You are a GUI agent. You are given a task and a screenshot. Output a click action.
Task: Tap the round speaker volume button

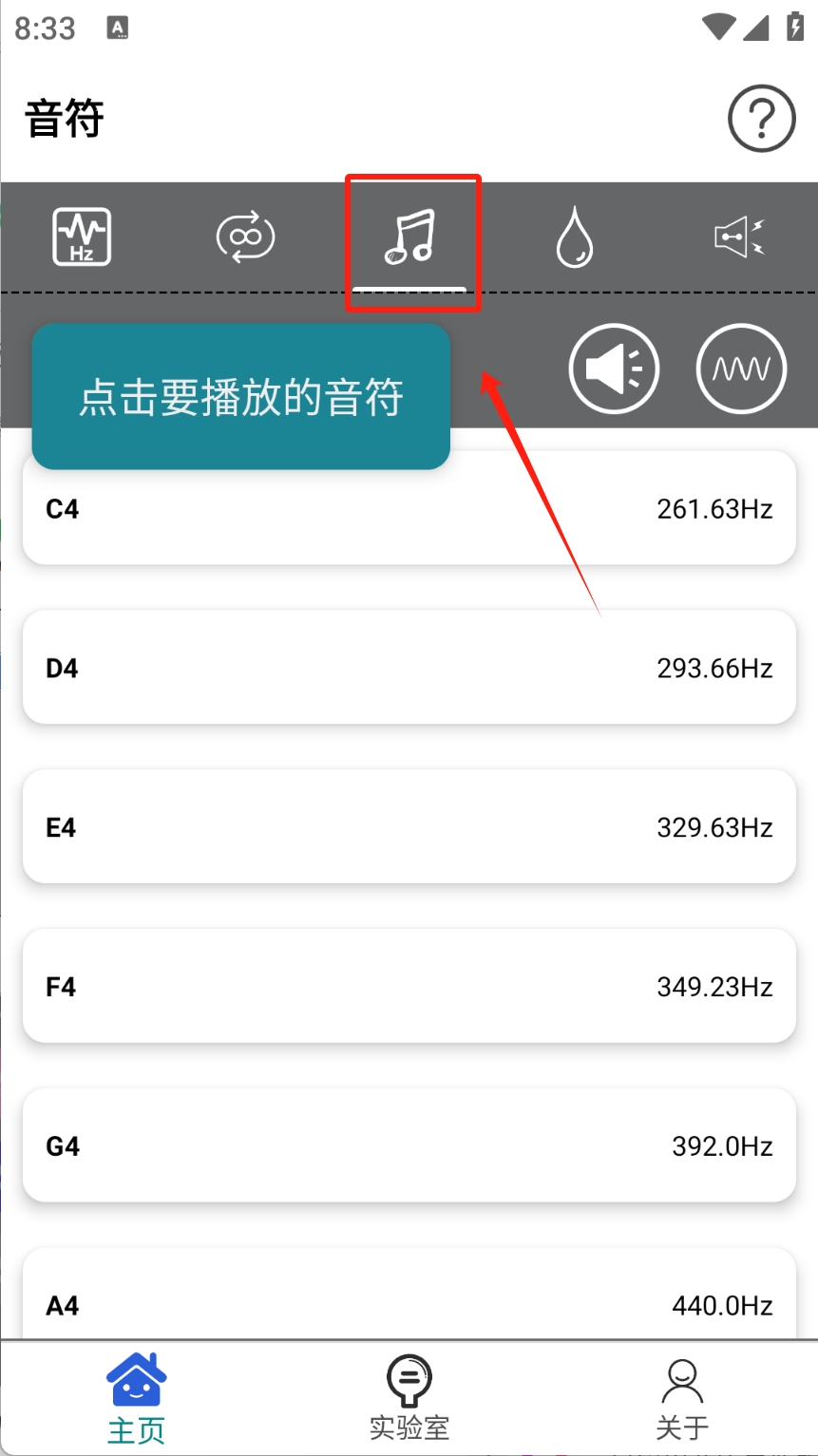(614, 369)
